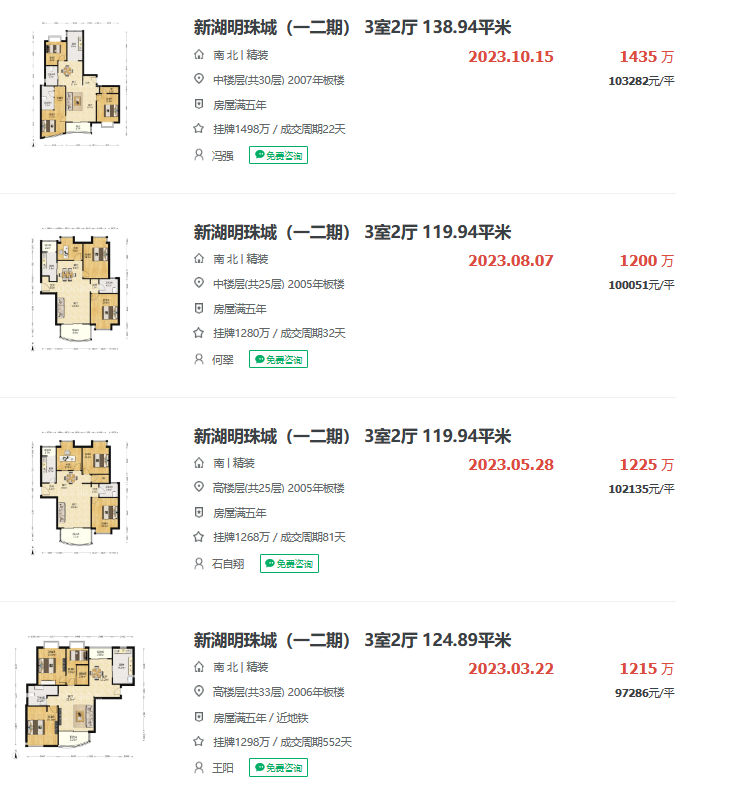Viewport: 750px width, 789px height.
Task: Open the 124.89平米 listing title
Action: pos(352,640)
